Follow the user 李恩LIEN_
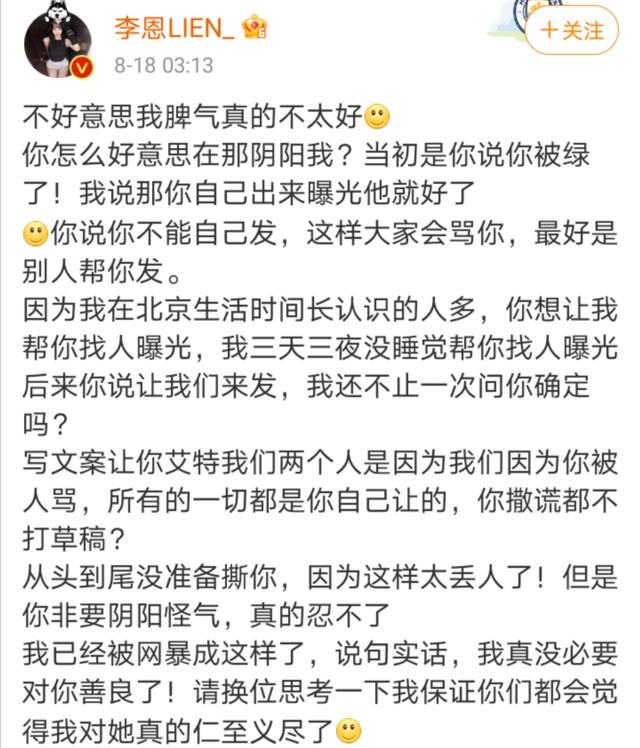640x748 pixels. coord(572,31)
